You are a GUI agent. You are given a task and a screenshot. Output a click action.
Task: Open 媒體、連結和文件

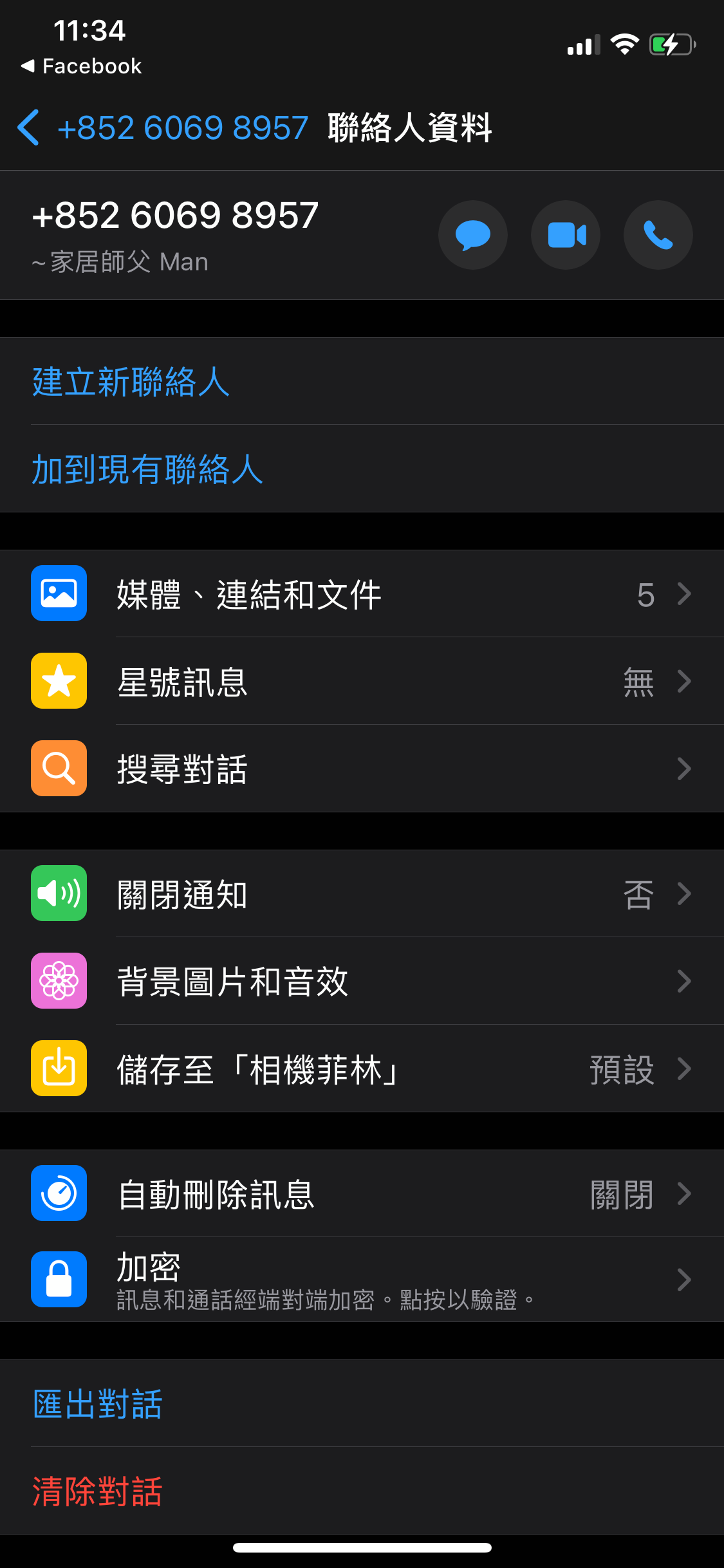tap(362, 593)
